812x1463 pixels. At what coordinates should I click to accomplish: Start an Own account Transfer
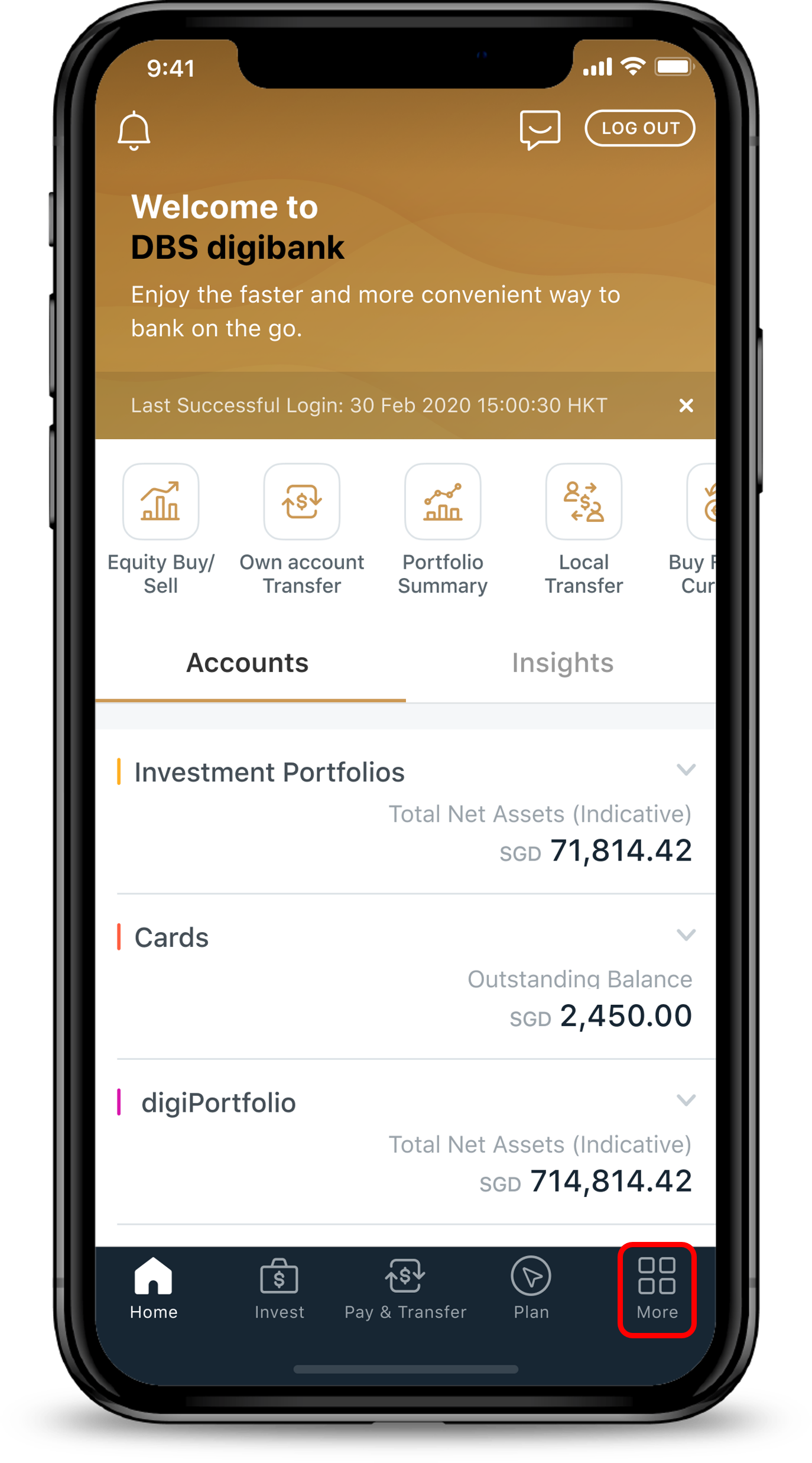[x=301, y=502]
